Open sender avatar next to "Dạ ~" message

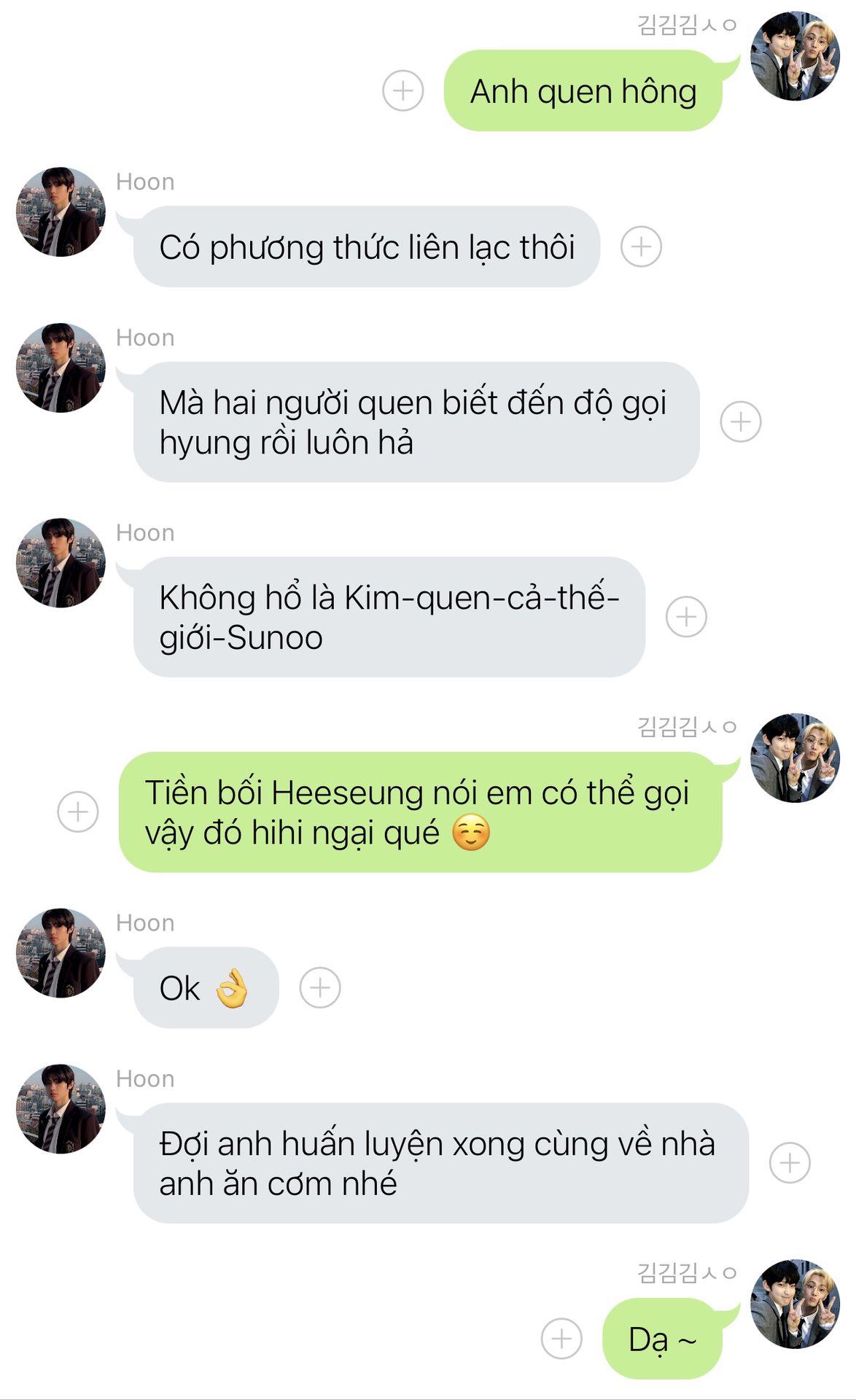tap(795, 1304)
